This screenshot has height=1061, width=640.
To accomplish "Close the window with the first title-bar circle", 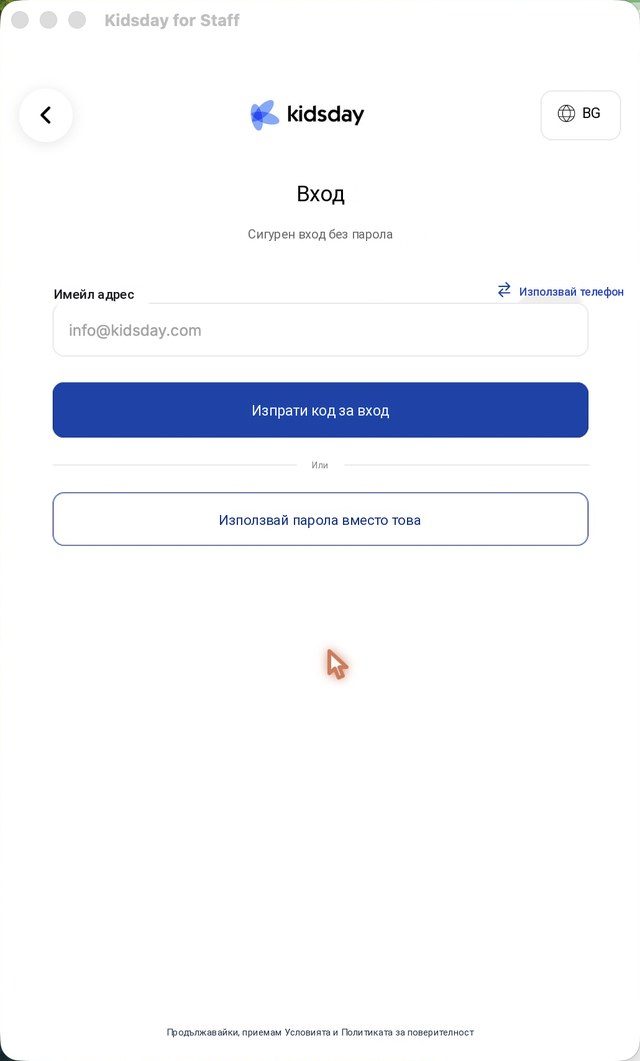I will (x=20, y=20).
